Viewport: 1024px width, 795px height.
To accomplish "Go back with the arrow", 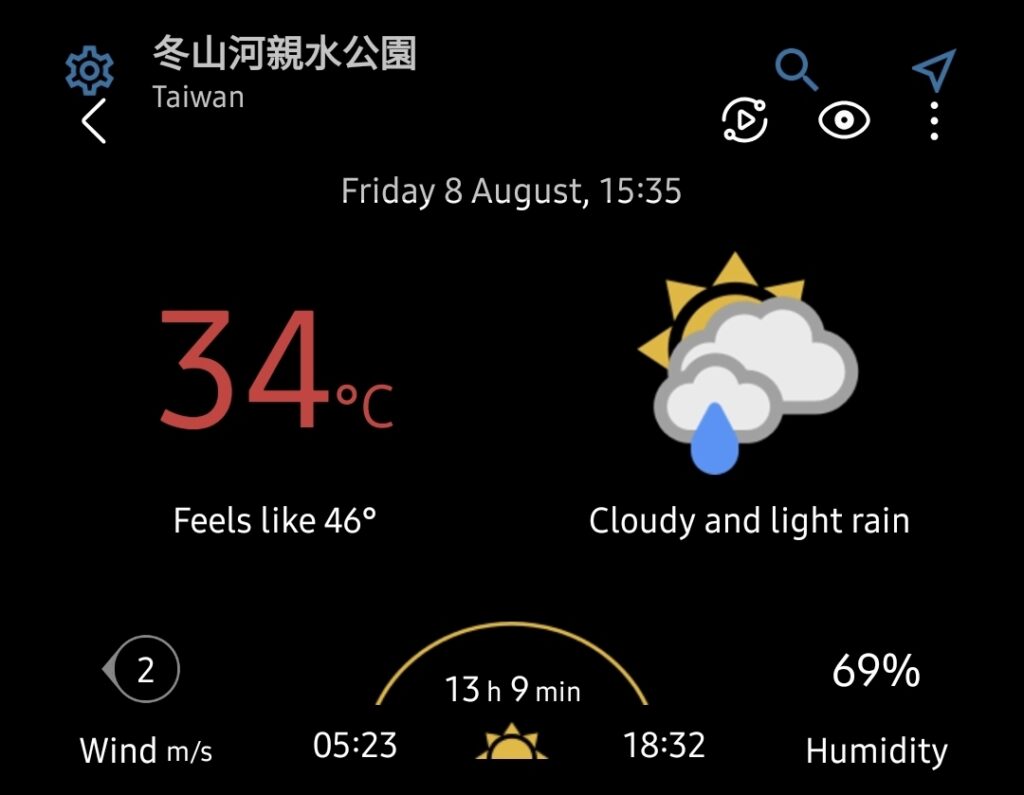I will [94, 122].
